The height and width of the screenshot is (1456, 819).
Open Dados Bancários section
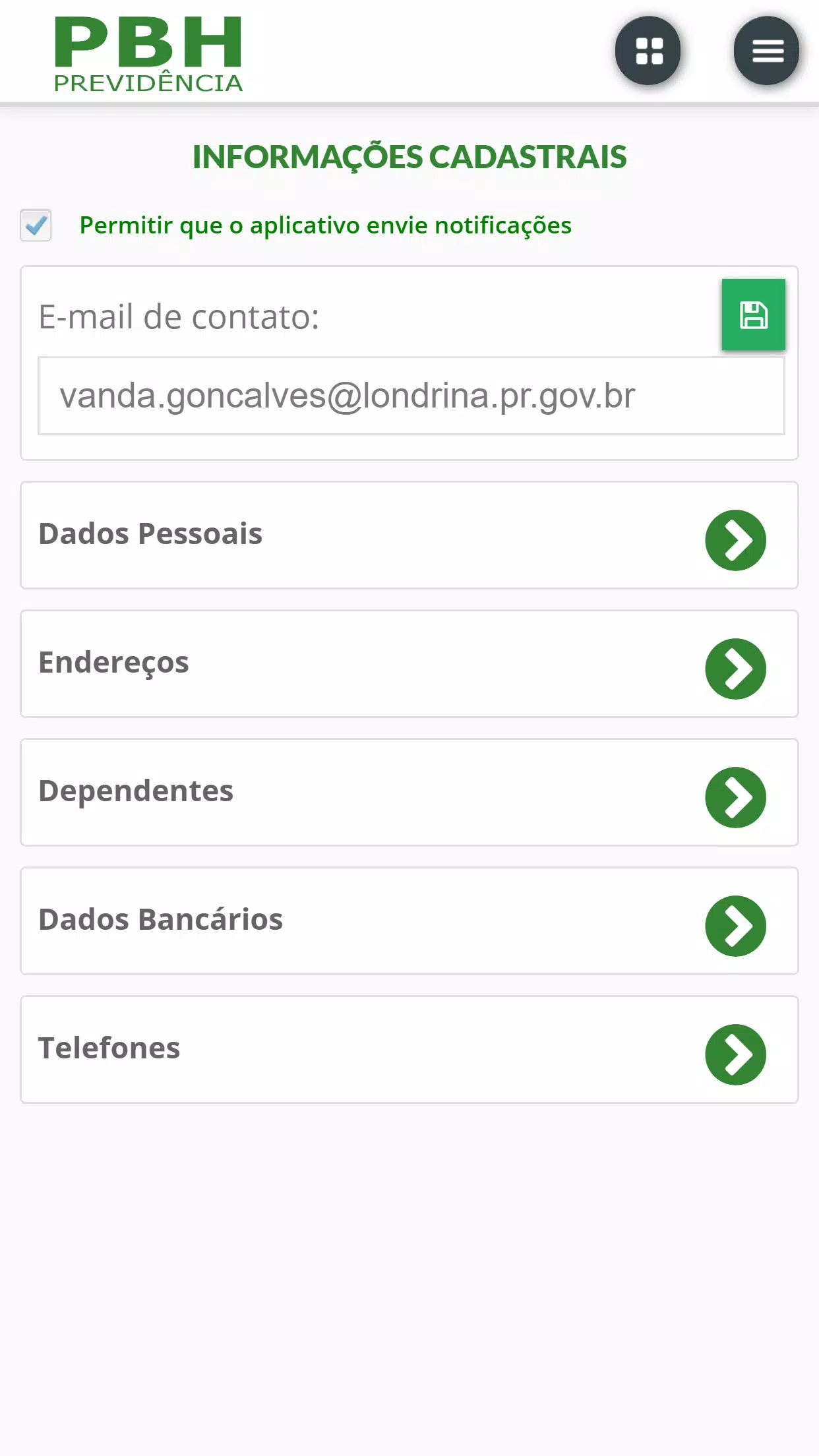[x=409, y=921]
